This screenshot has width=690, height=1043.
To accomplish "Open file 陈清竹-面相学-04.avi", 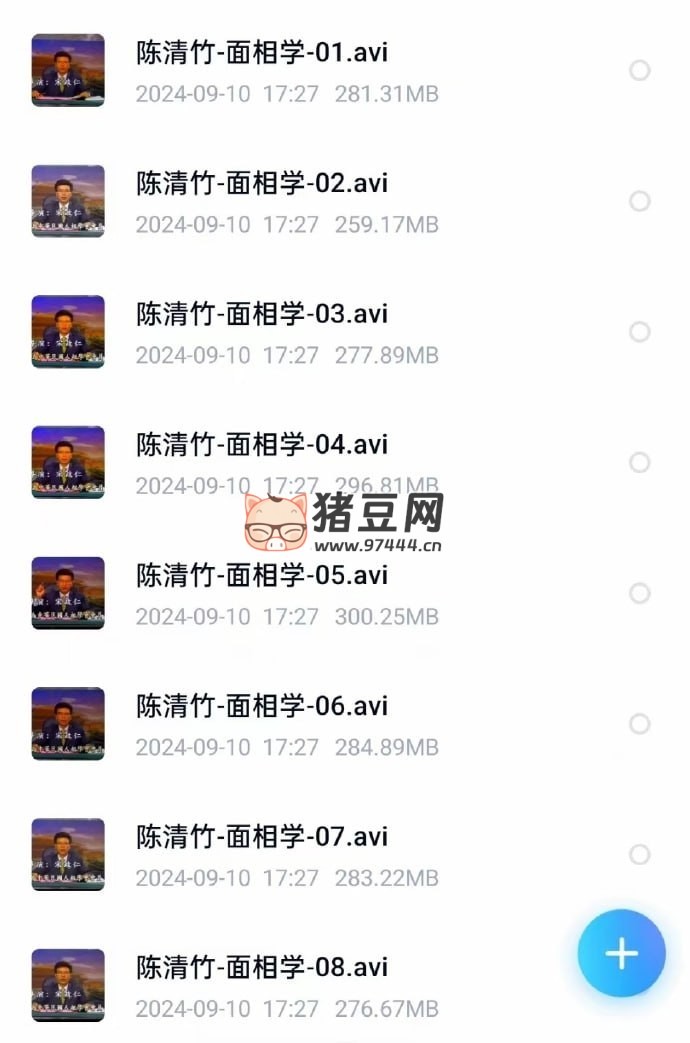I will pos(262,445).
